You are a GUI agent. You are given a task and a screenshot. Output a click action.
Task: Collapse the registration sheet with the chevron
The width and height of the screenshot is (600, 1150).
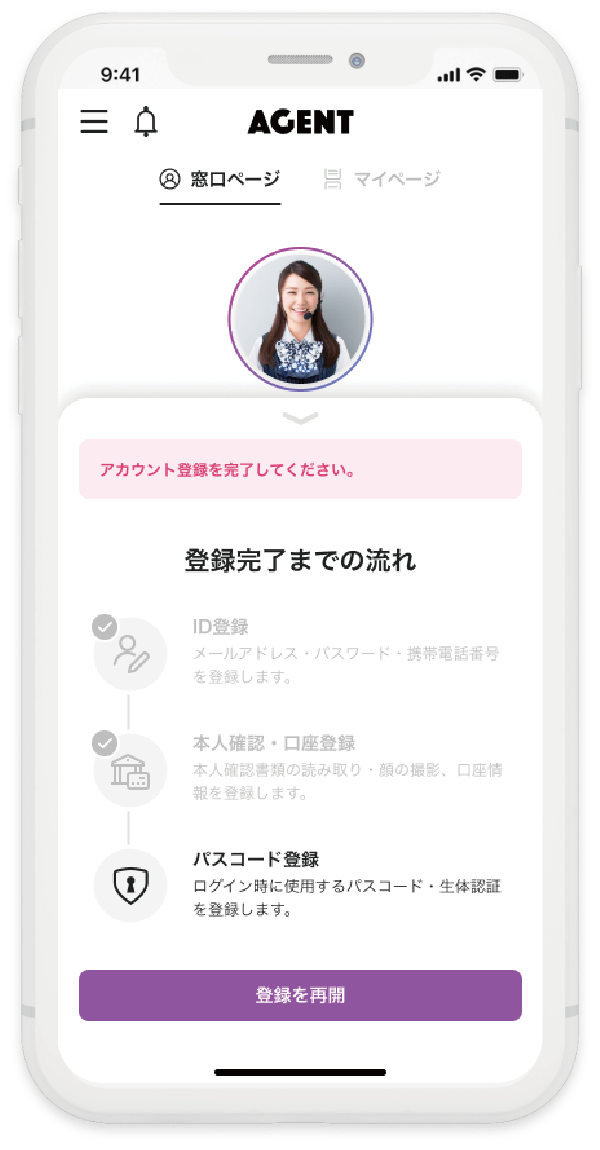pos(300,417)
